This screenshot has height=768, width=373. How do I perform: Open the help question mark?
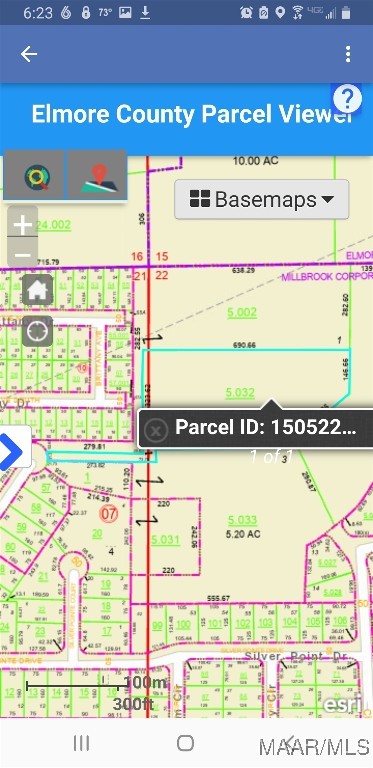(347, 100)
